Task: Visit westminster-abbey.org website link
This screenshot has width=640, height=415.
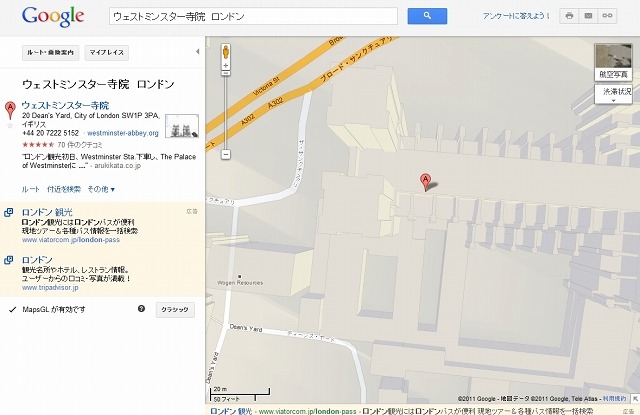Action: point(123,132)
